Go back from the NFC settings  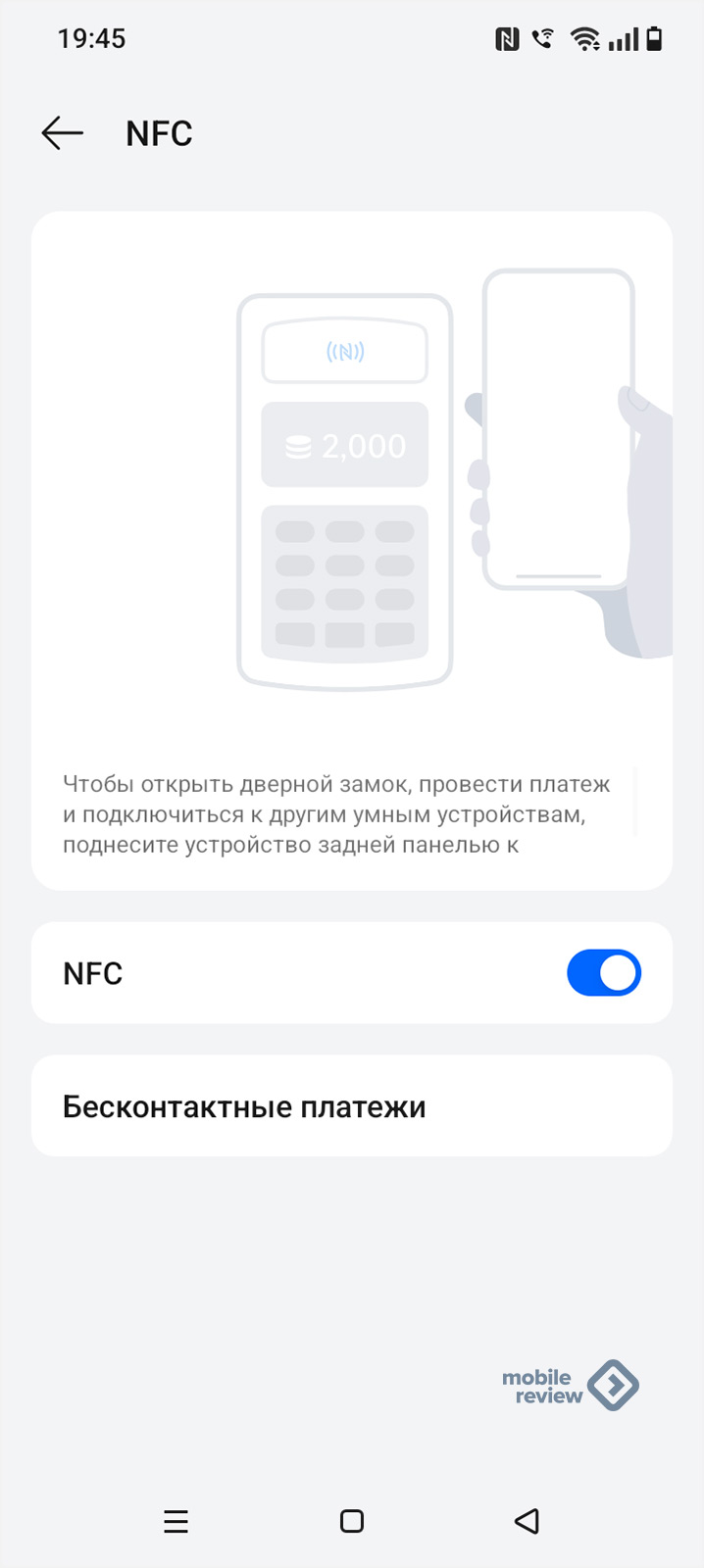[x=62, y=133]
